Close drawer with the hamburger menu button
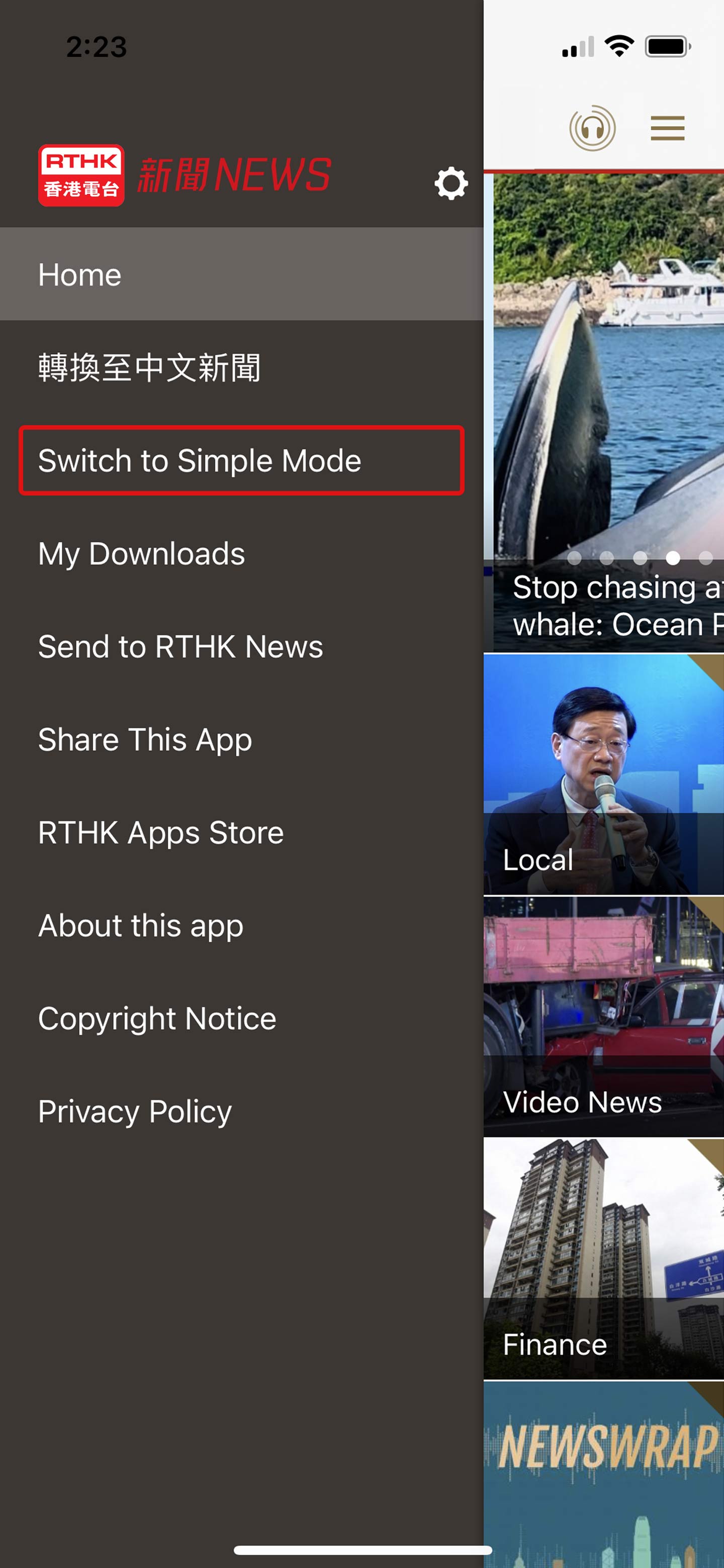The height and width of the screenshot is (1568, 724). (667, 128)
